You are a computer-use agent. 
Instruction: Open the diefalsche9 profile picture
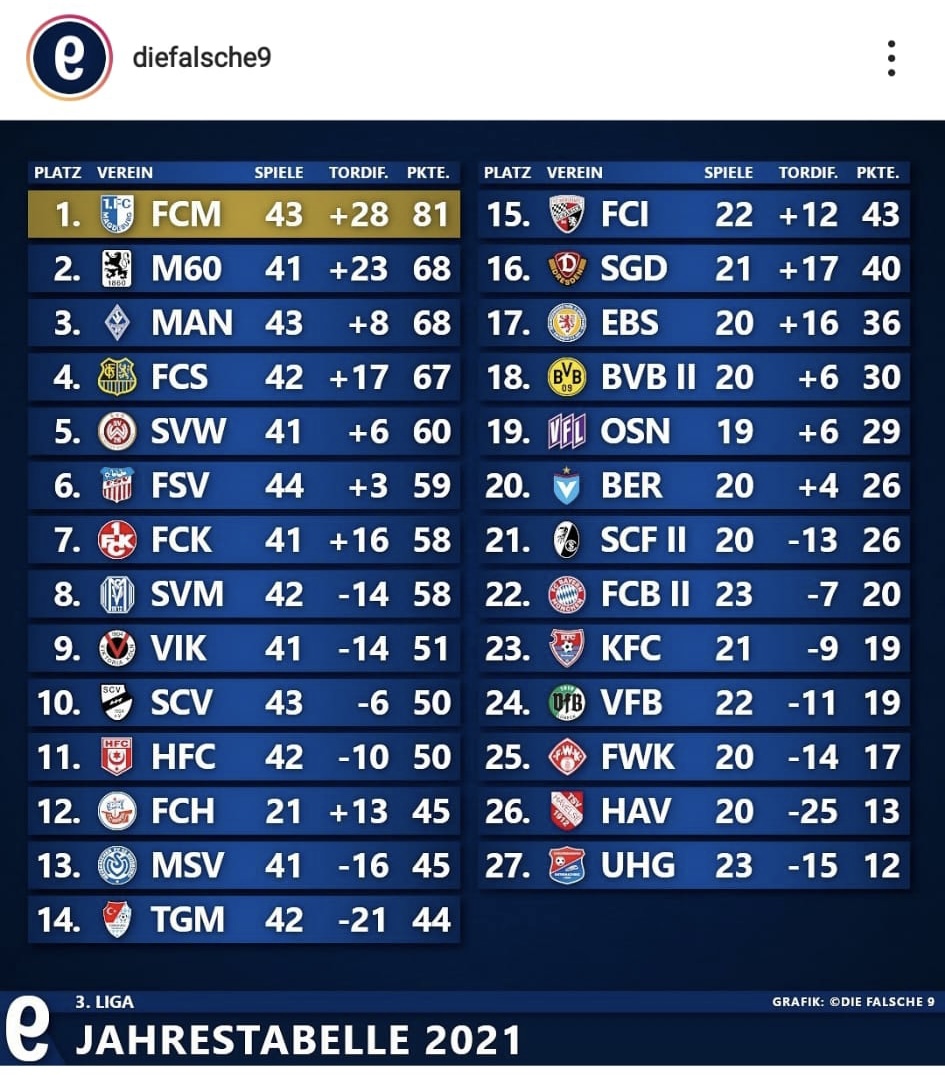click(69, 58)
